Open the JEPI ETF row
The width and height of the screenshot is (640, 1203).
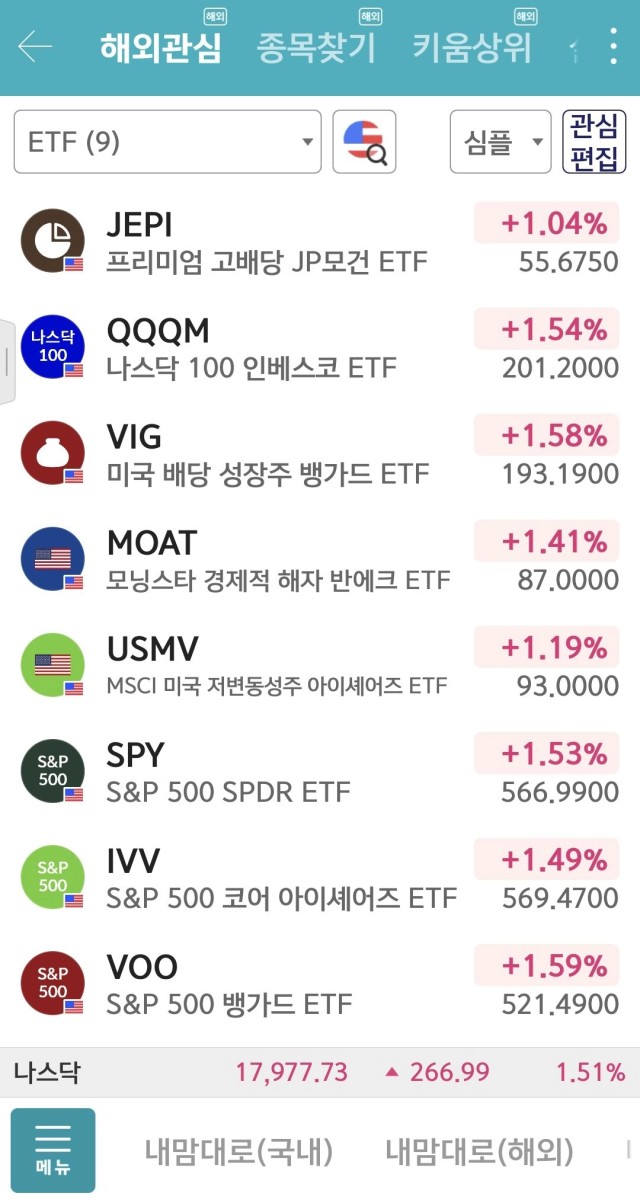(320, 240)
